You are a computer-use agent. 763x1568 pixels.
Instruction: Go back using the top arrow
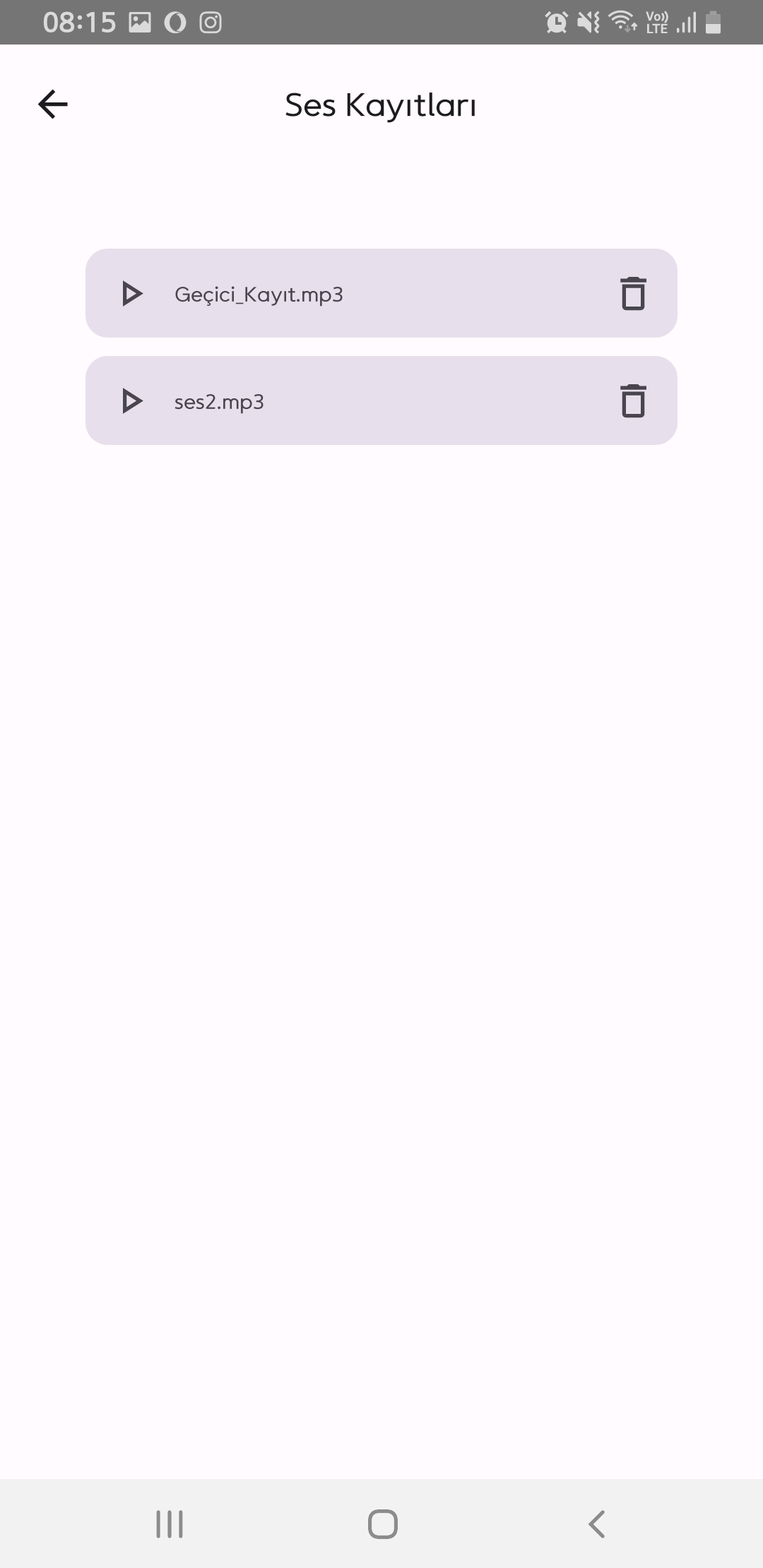coord(53,105)
